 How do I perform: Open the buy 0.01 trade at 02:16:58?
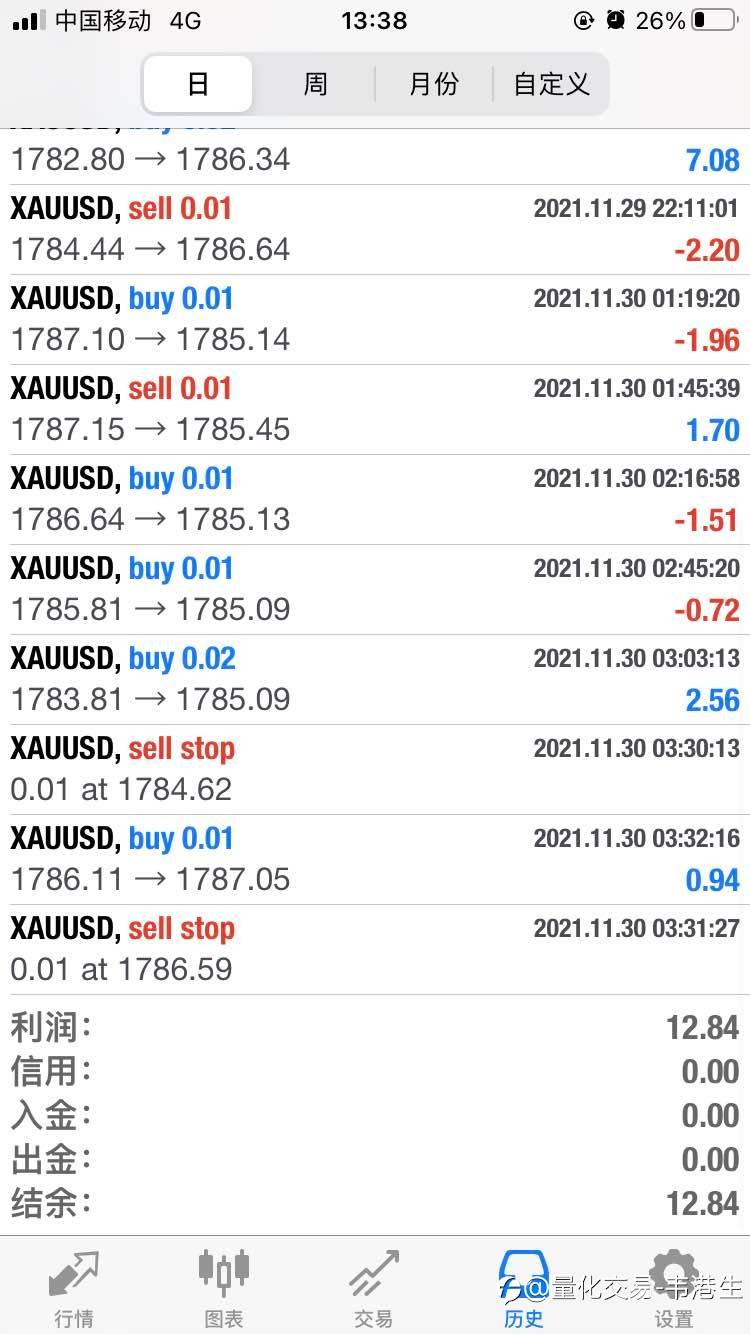pos(375,500)
